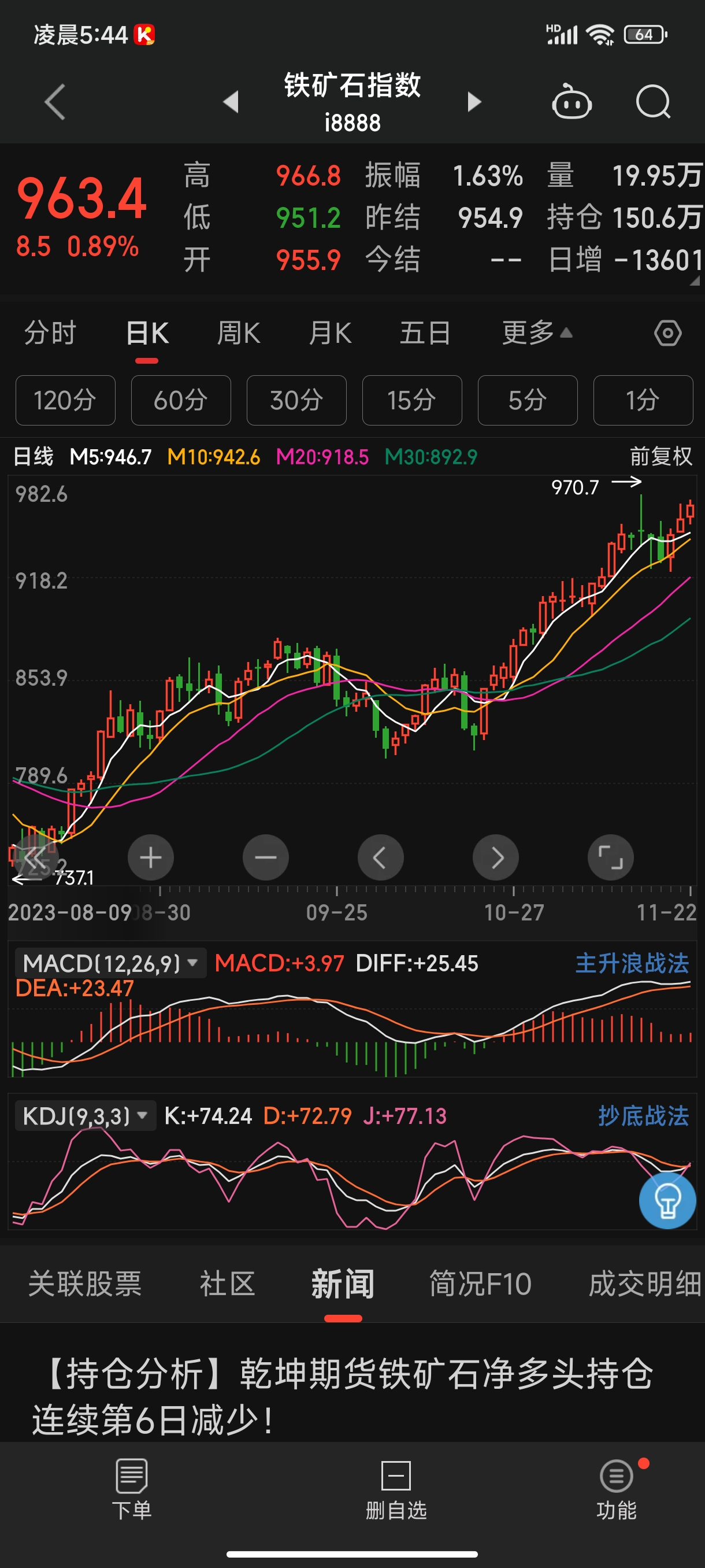705x1568 pixels.
Task: Open the search magnifier icon
Action: click(654, 102)
